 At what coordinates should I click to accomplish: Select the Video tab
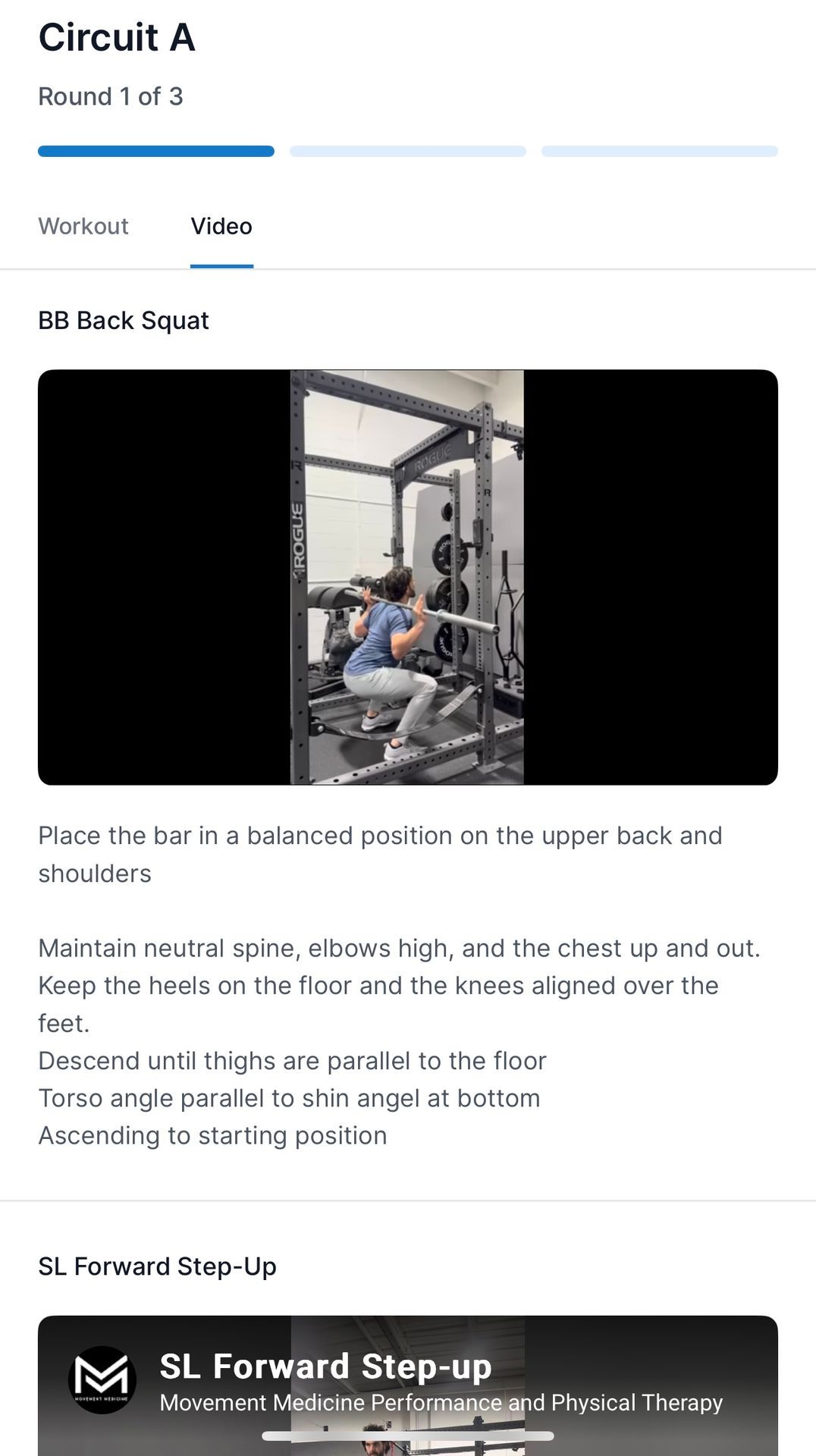pyautogui.click(x=221, y=226)
